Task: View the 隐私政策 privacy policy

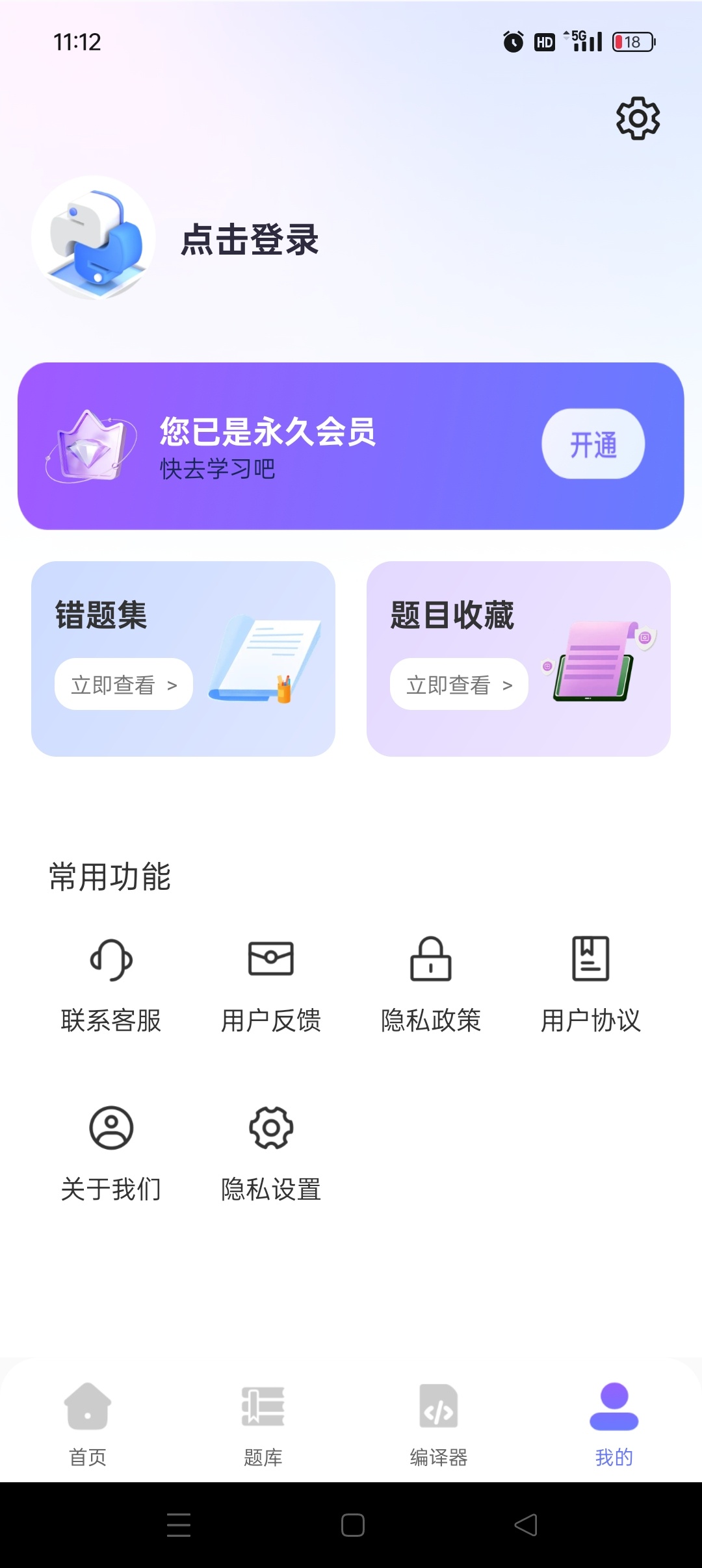Action: [x=431, y=983]
